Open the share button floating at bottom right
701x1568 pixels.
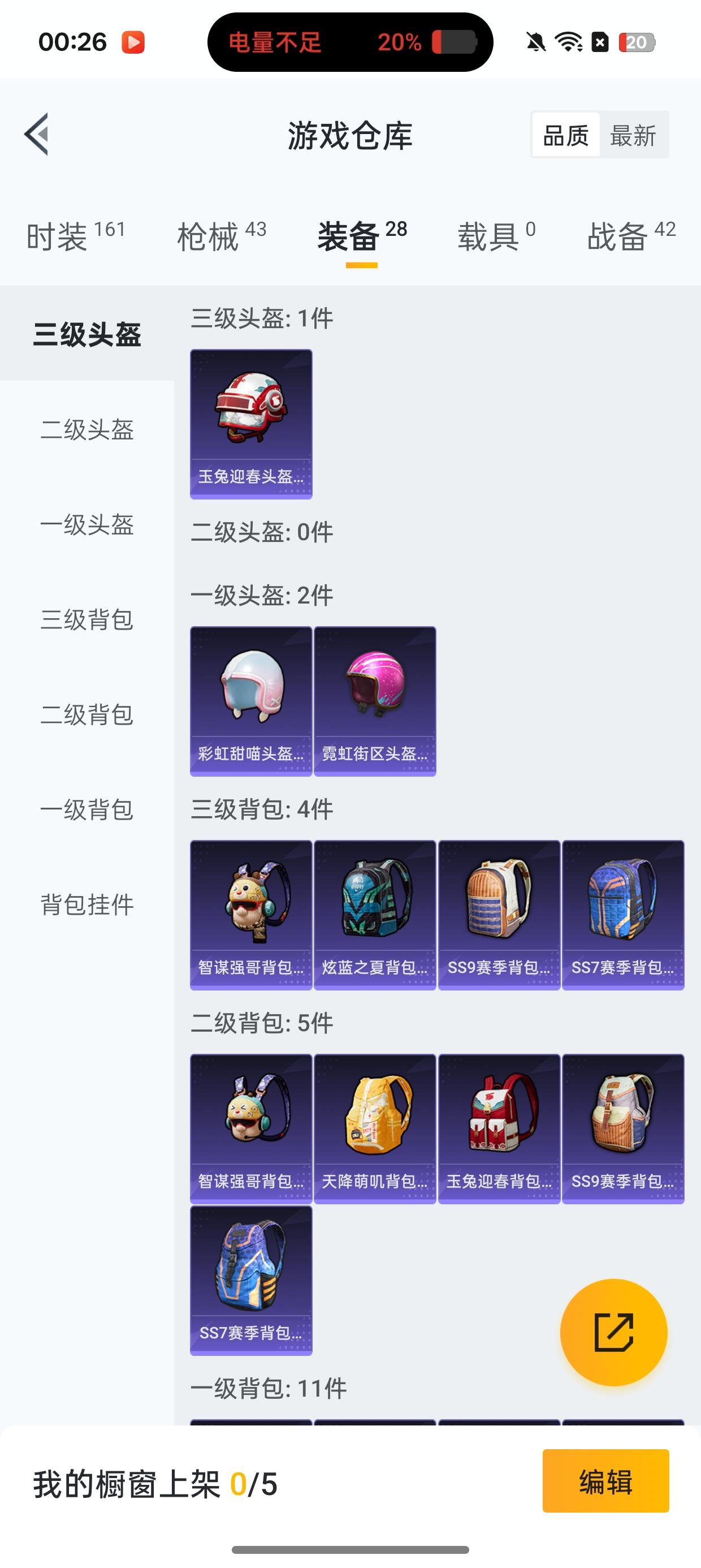614,1330
